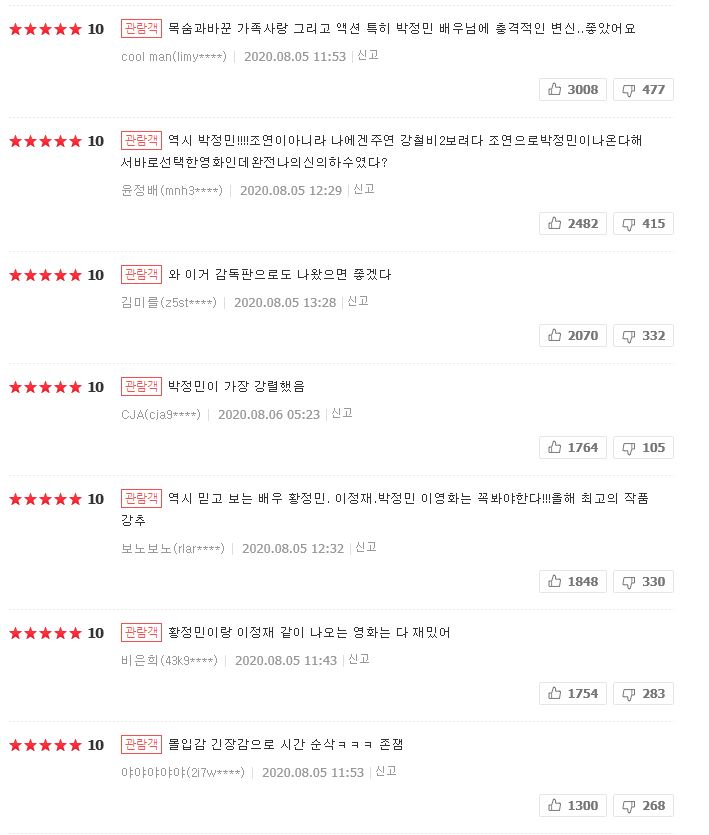Downvote the review with 105 dislikes
The width and height of the screenshot is (709, 835).
pyautogui.click(x=643, y=448)
